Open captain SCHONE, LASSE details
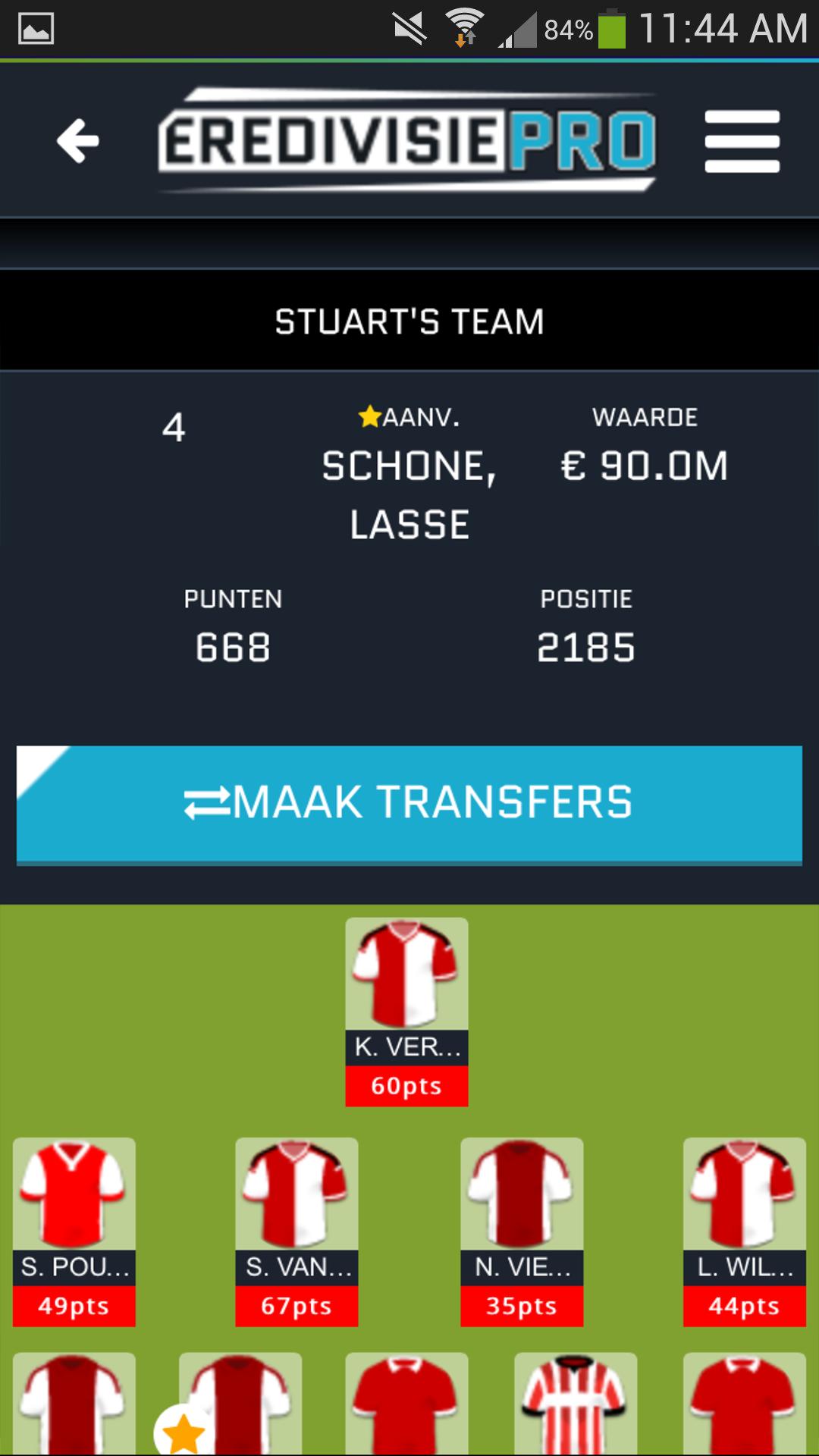The image size is (819, 1456). tap(409, 493)
